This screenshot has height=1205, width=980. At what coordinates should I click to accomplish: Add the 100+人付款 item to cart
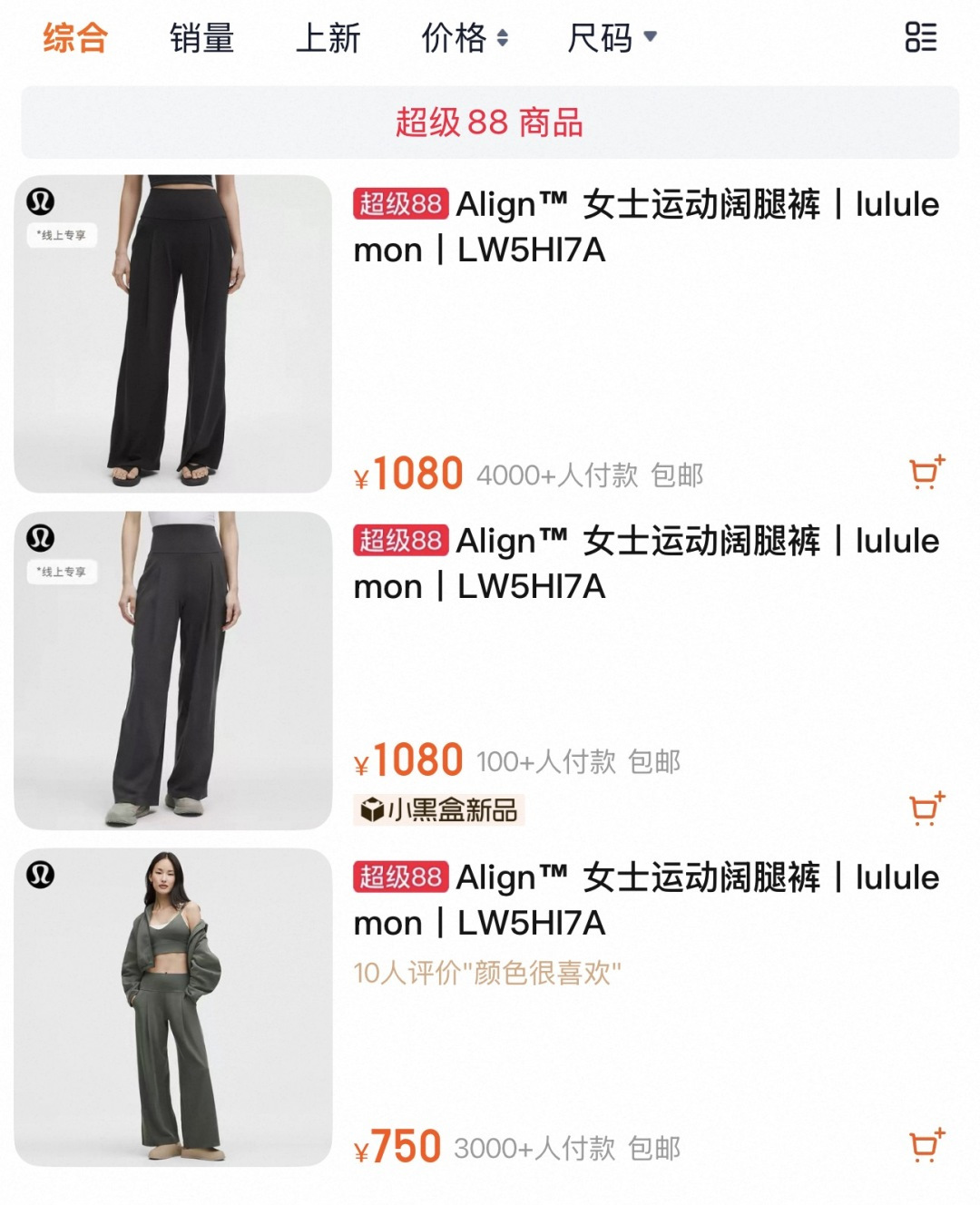pyautogui.click(x=926, y=808)
